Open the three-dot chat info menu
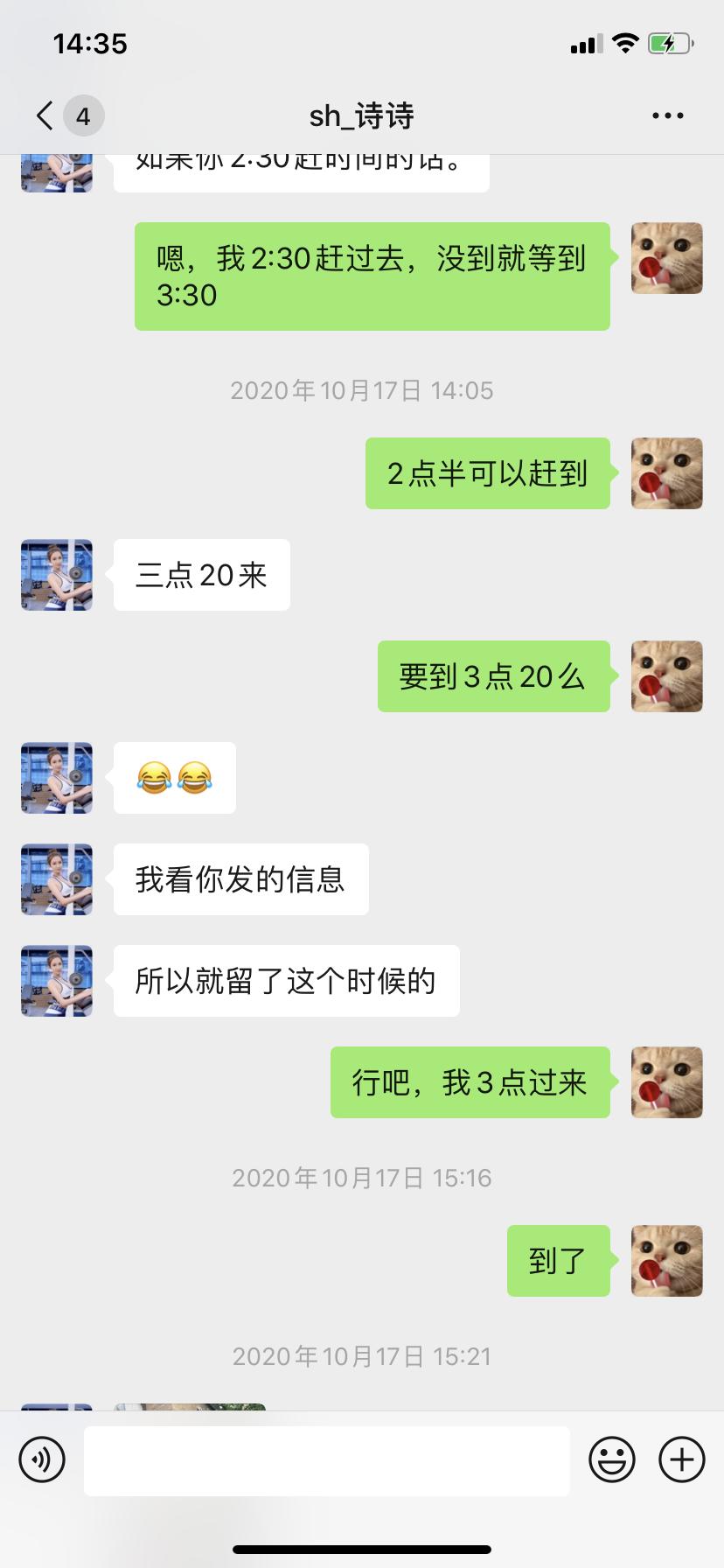 coord(668,115)
